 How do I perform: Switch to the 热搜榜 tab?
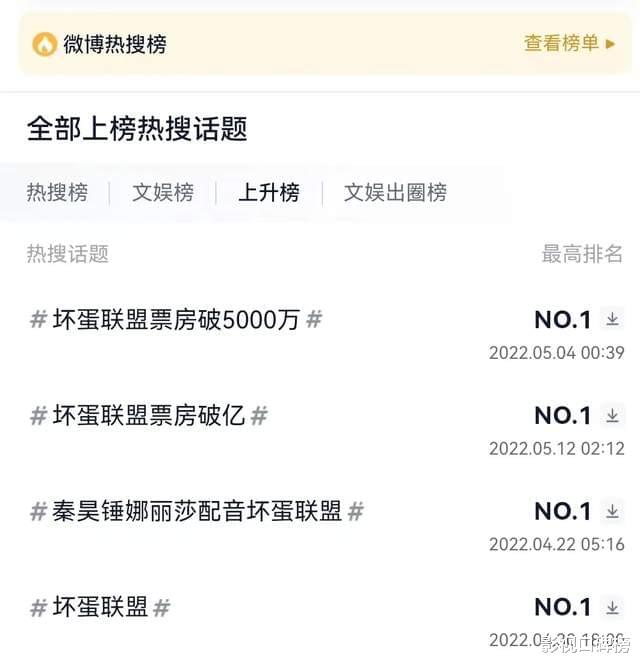pos(57,193)
